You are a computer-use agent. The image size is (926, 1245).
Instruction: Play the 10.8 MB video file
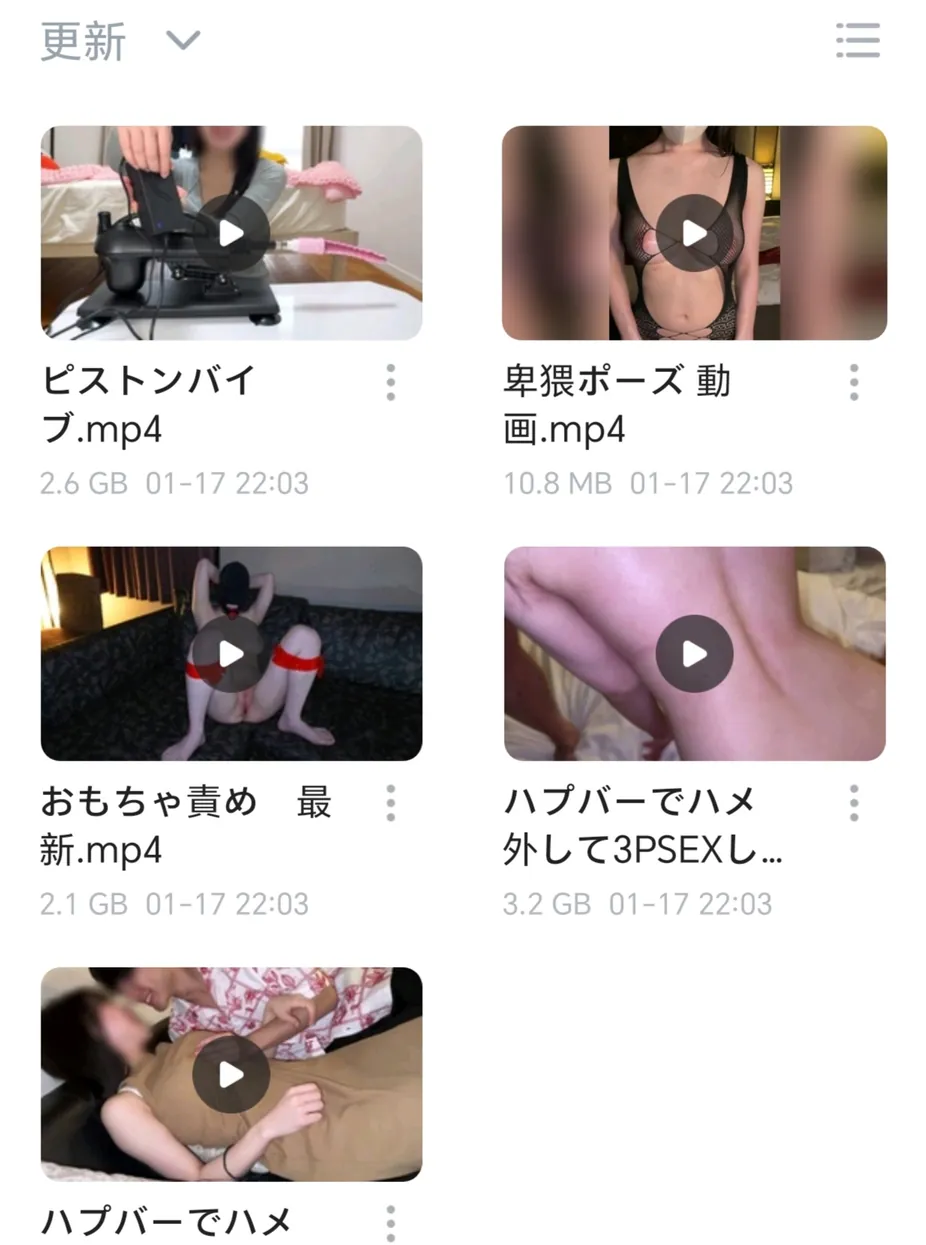pos(694,233)
